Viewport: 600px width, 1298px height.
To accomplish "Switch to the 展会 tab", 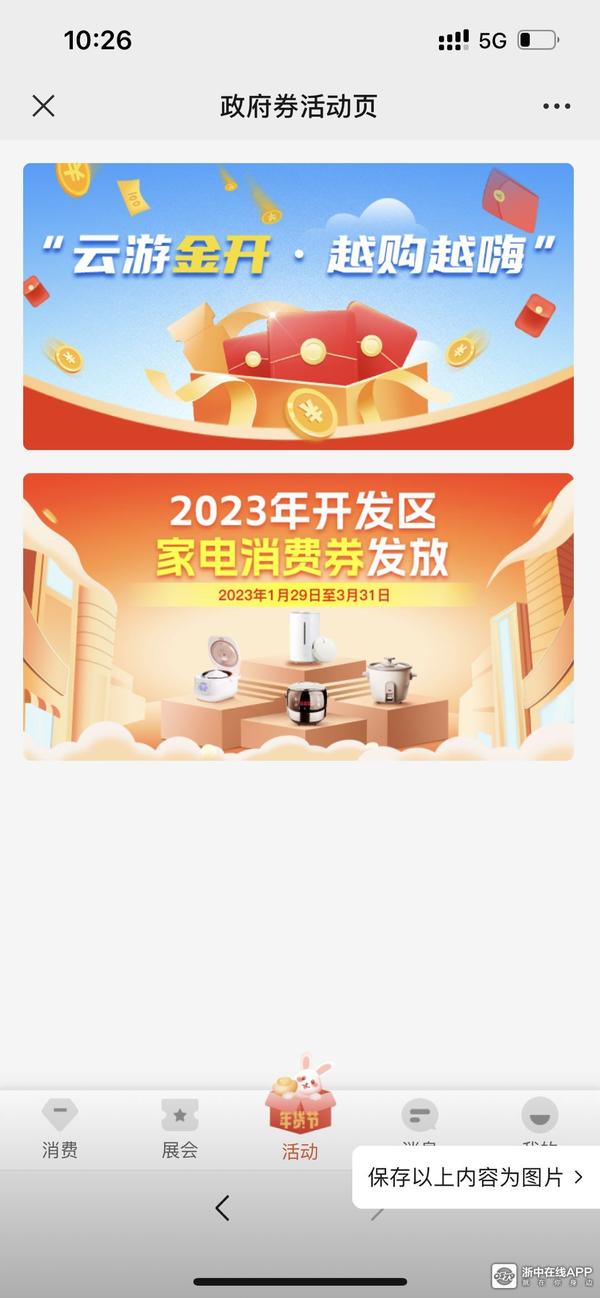I will [180, 1128].
